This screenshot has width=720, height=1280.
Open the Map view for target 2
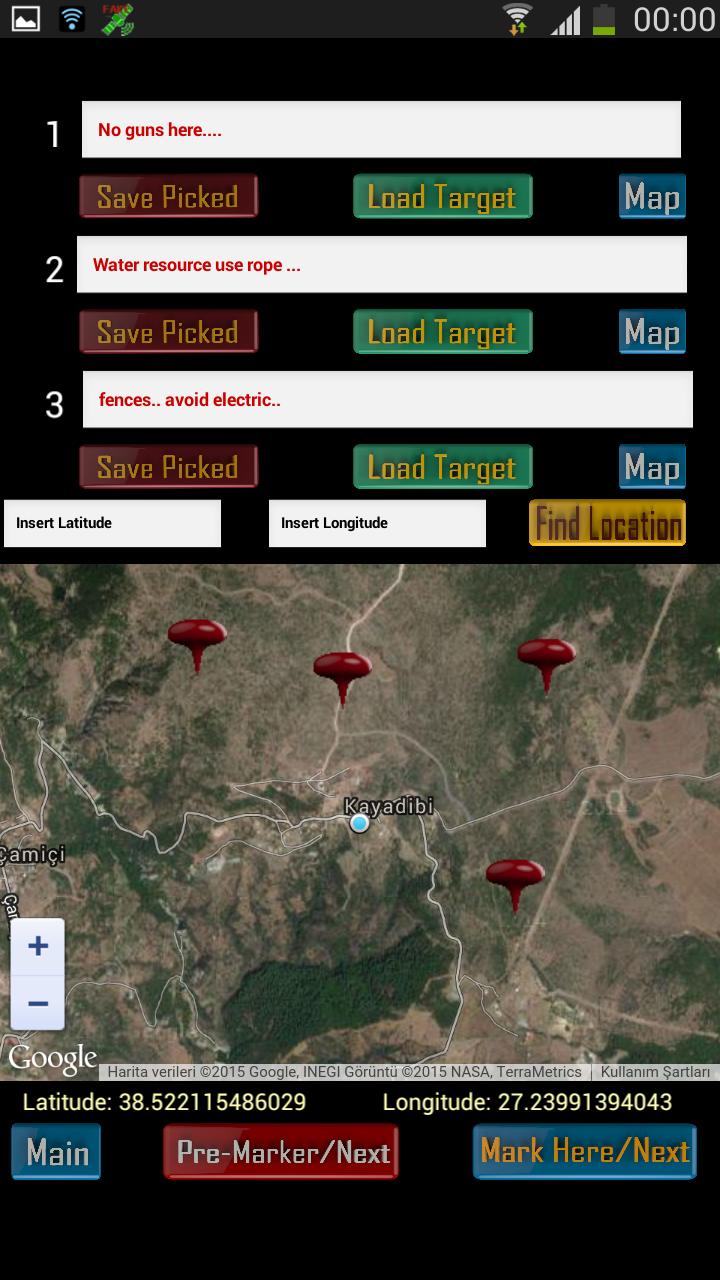pos(651,331)
